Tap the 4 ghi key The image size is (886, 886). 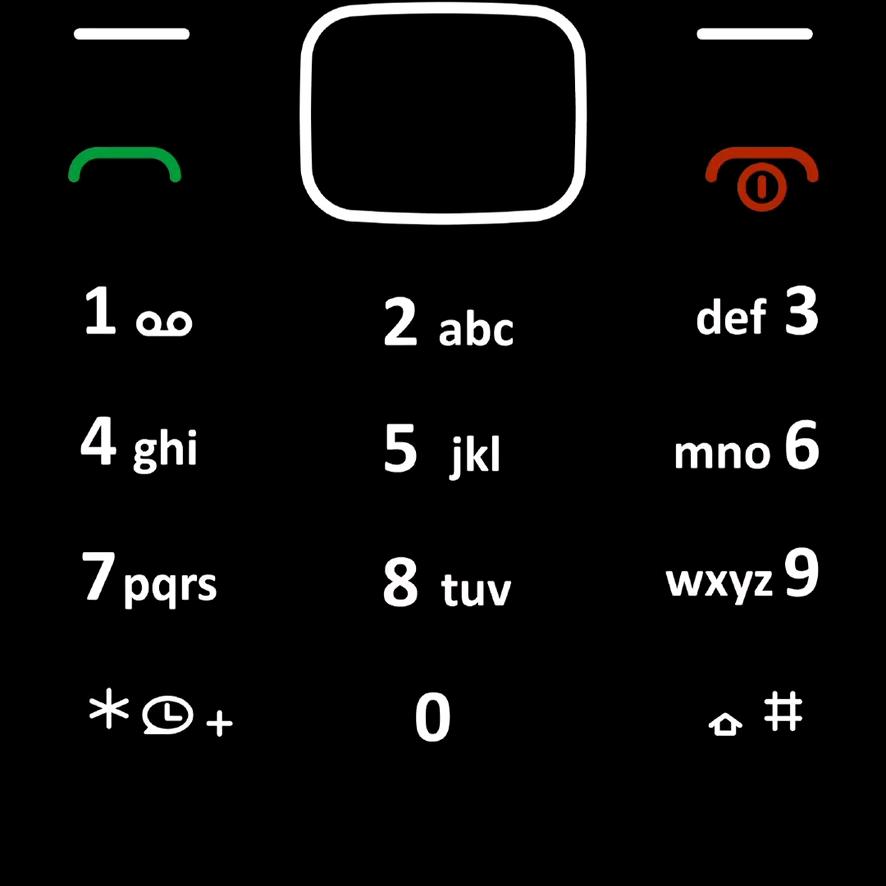pyautogui.click(x=138, y=446)
